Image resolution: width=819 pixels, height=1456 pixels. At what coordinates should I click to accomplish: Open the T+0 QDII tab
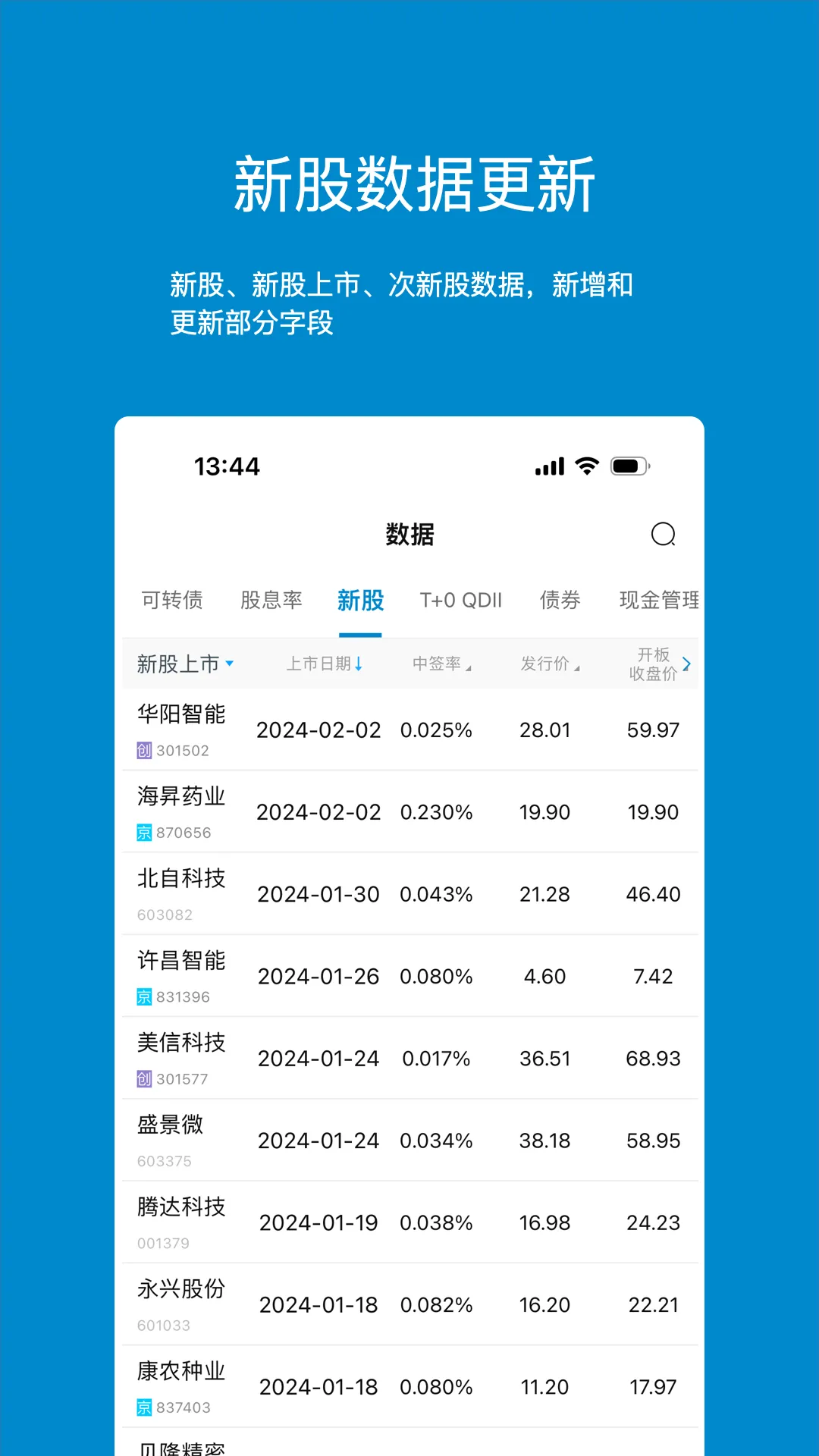pyautogui.click(x=462, y=600)
